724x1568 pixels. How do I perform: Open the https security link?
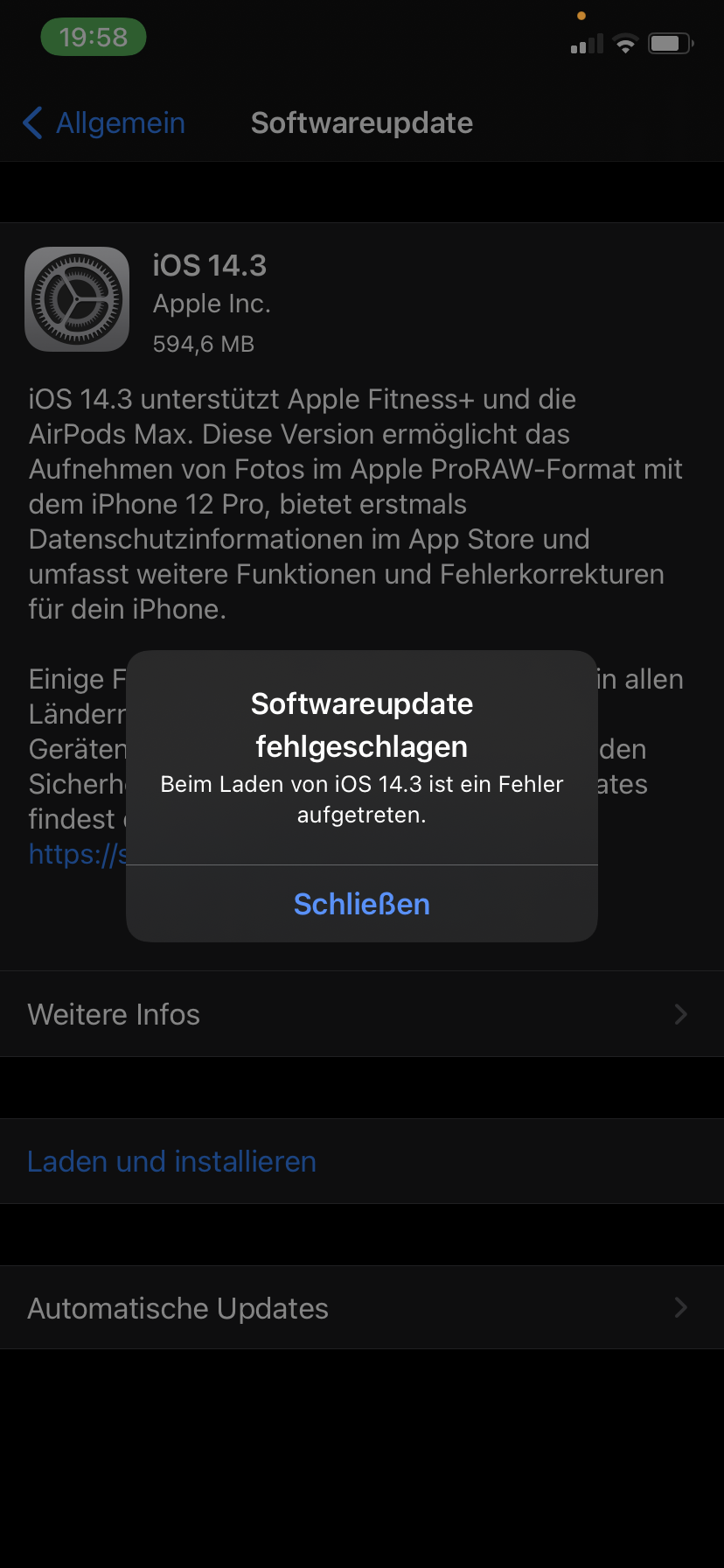[x=77, y=854]
